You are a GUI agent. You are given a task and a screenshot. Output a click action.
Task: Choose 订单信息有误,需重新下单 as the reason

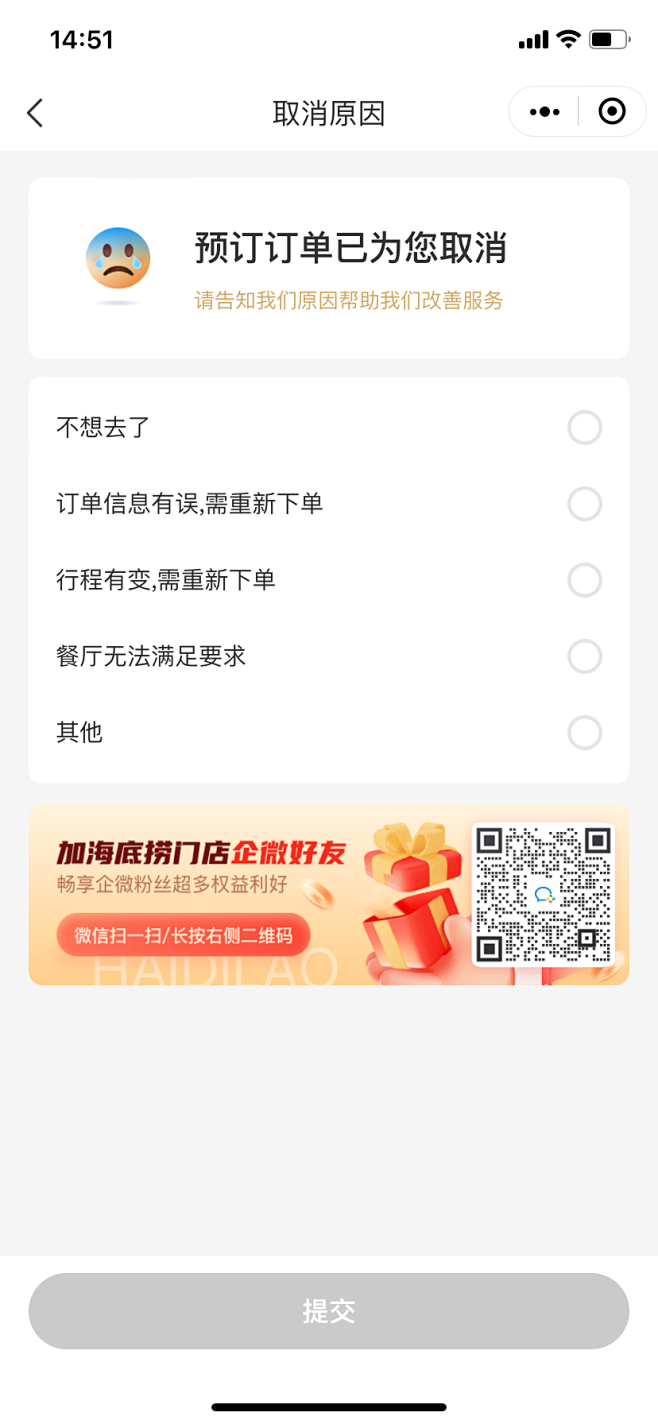(584, 504)
